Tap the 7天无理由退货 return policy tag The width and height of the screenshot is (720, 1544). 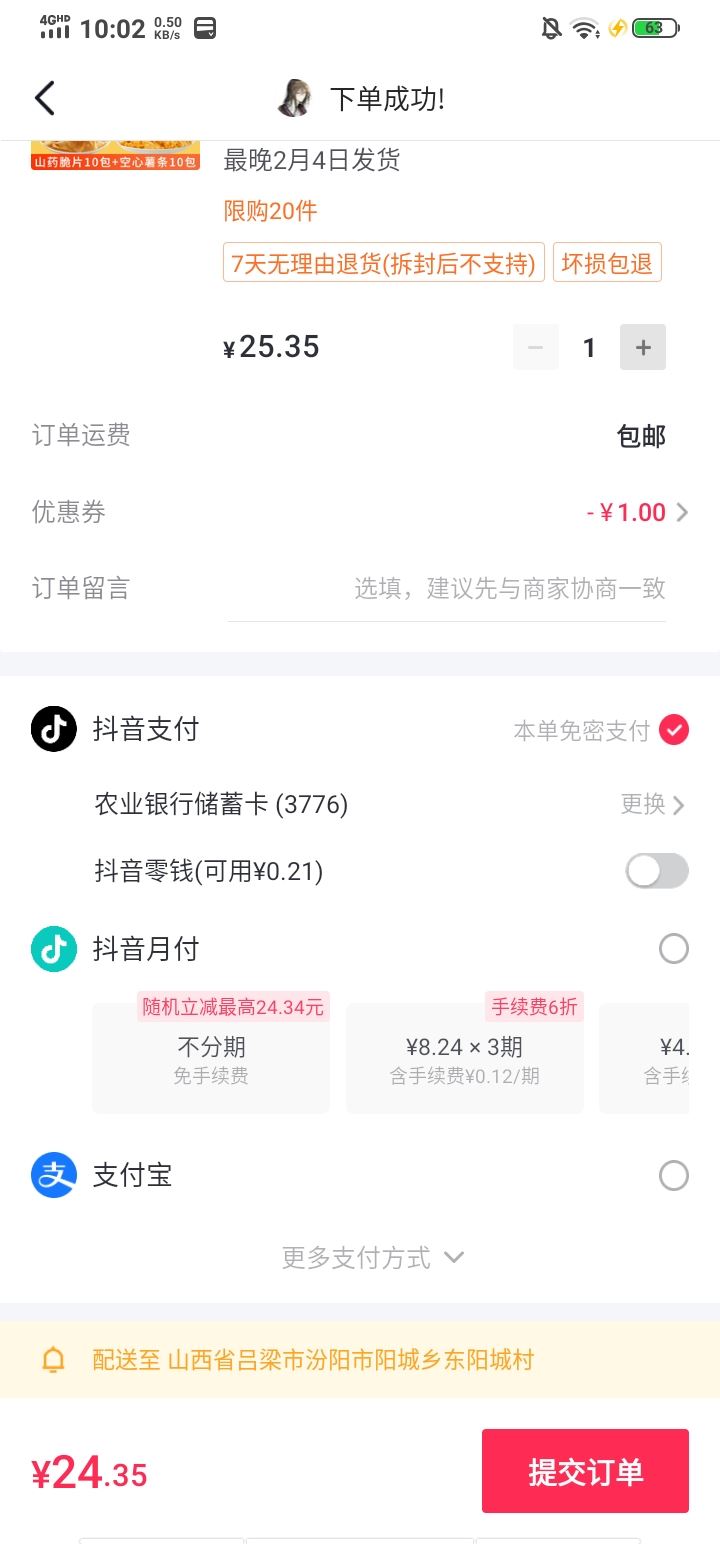pyautogui.click(x=384, y=263)
